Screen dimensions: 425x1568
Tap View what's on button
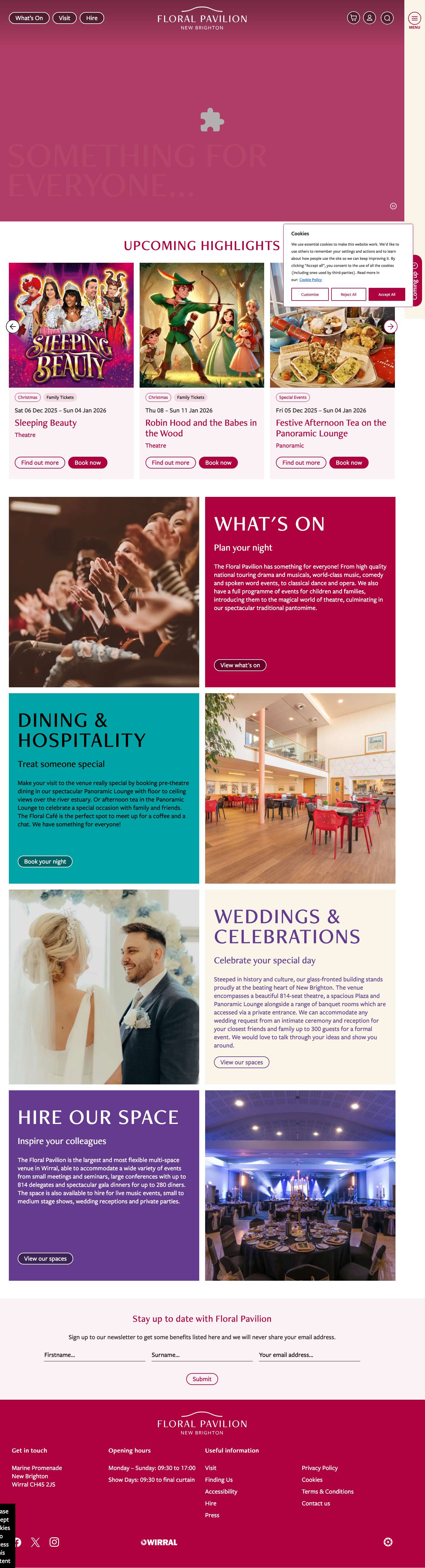pyautogui.click(x=240, y=665)
